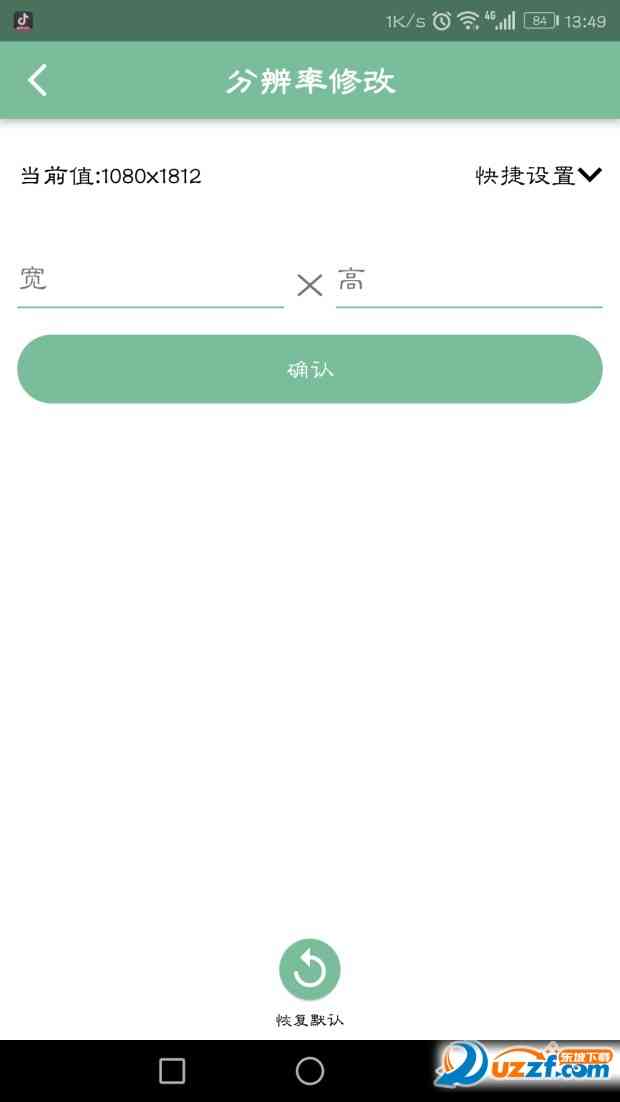620x1102 pixels.
Task: Confirm resolution with 确认 button
Action: pyautogui.click(x=310, y=369)
